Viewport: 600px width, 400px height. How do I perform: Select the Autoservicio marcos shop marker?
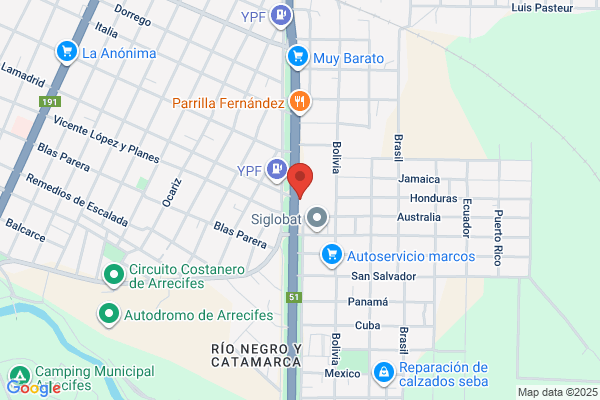[x=331, y=255]
